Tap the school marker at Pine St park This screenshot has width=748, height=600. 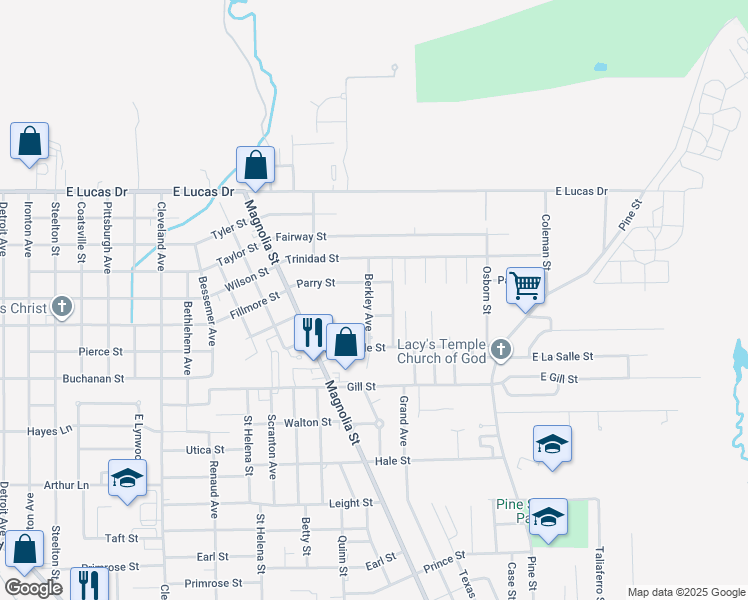[548, 517]
